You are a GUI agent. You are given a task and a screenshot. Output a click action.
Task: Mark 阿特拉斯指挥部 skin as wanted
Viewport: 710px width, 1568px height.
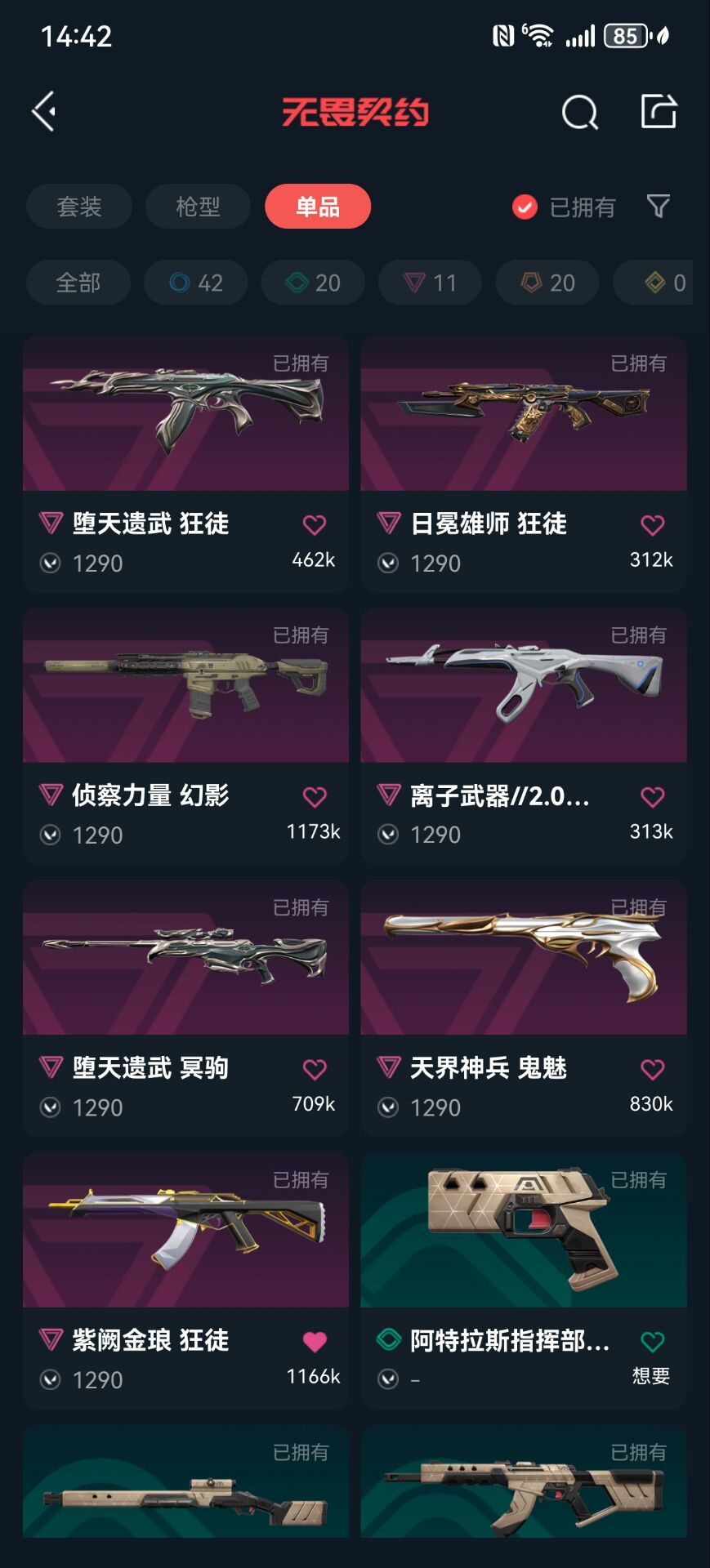click(652, 1342)
